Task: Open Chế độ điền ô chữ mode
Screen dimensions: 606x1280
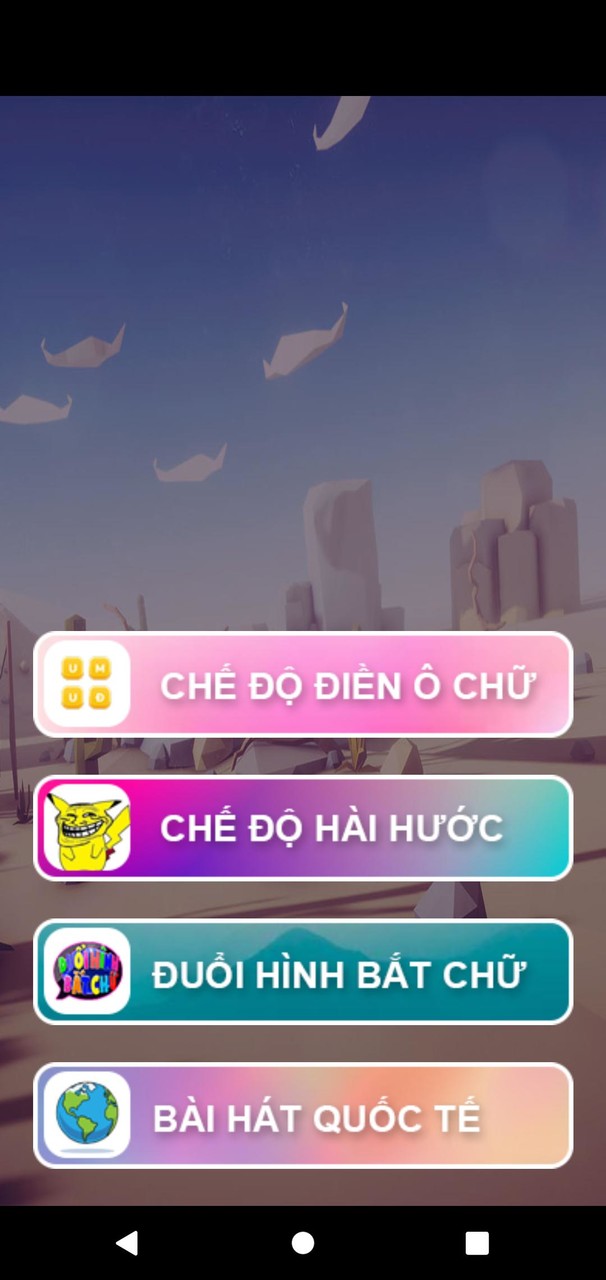Action: pyautogui.click(x=303, y=685)
